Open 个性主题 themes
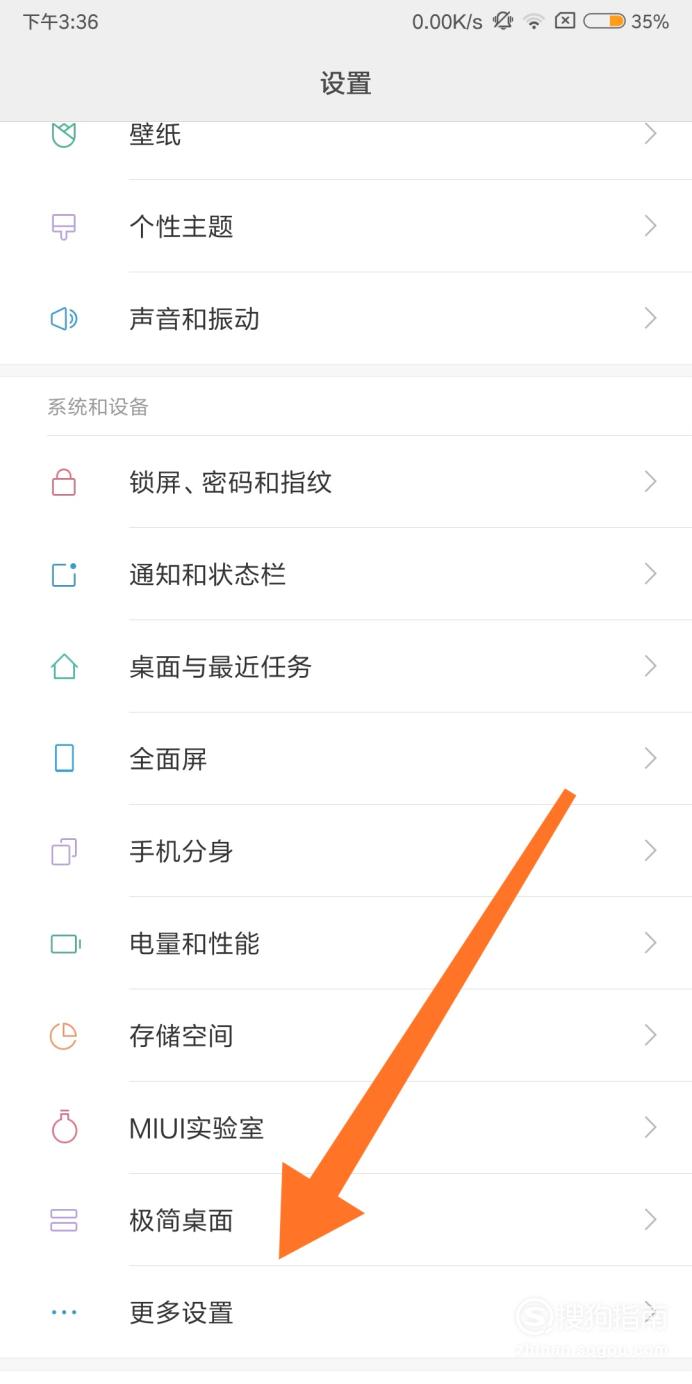692x1384 pixels. pyautogui.click(x=346, y=226)
